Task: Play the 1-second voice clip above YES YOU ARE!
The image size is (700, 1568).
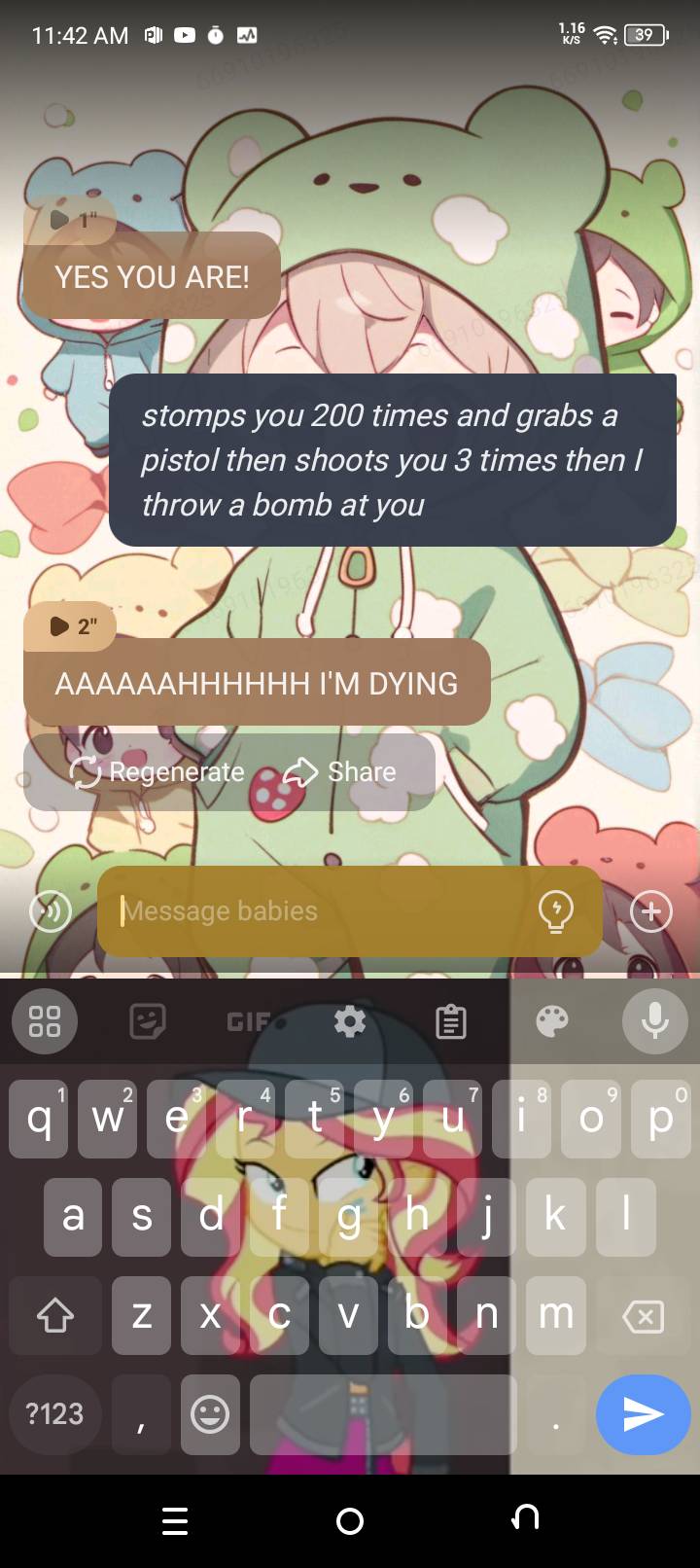Action: coord(69,220)
